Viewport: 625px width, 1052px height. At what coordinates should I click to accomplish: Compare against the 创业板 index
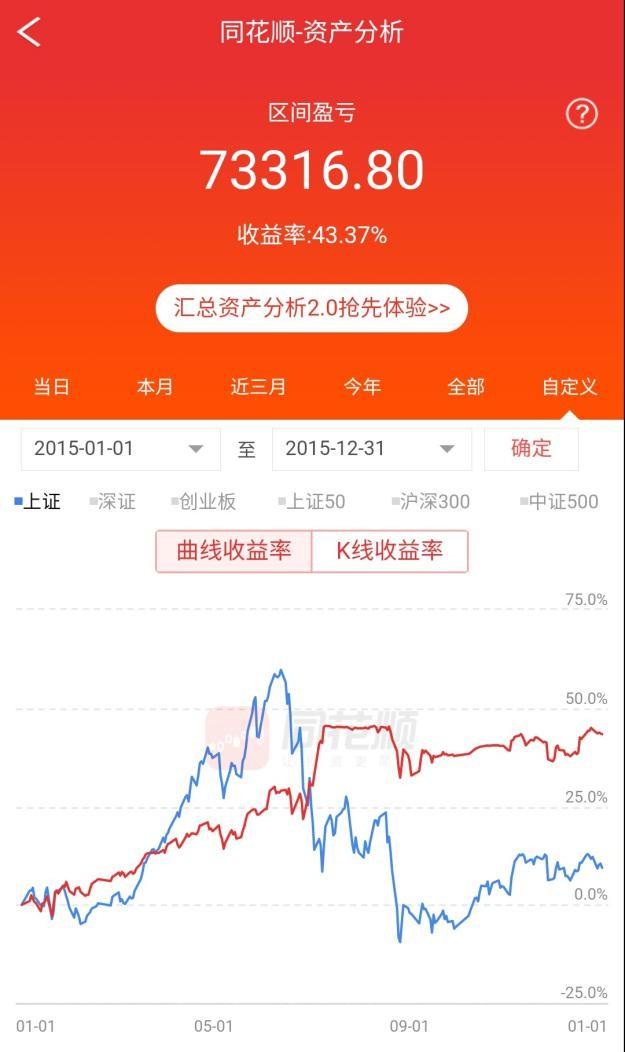pos(203,502)
